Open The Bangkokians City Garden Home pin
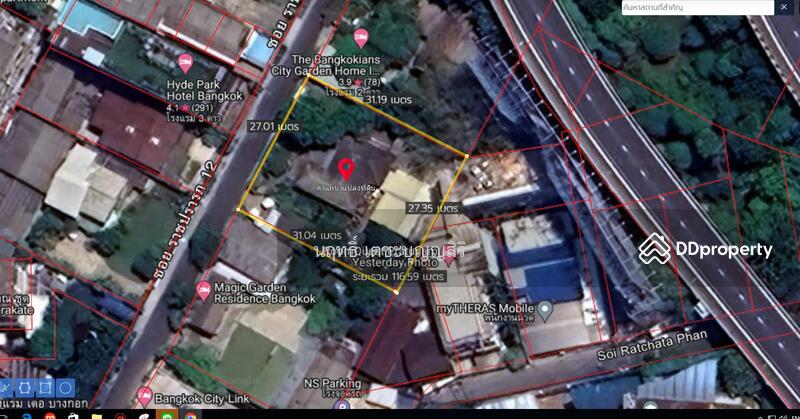Image resolution: width=800 pixels, height=419 pixels. [361, 38]
